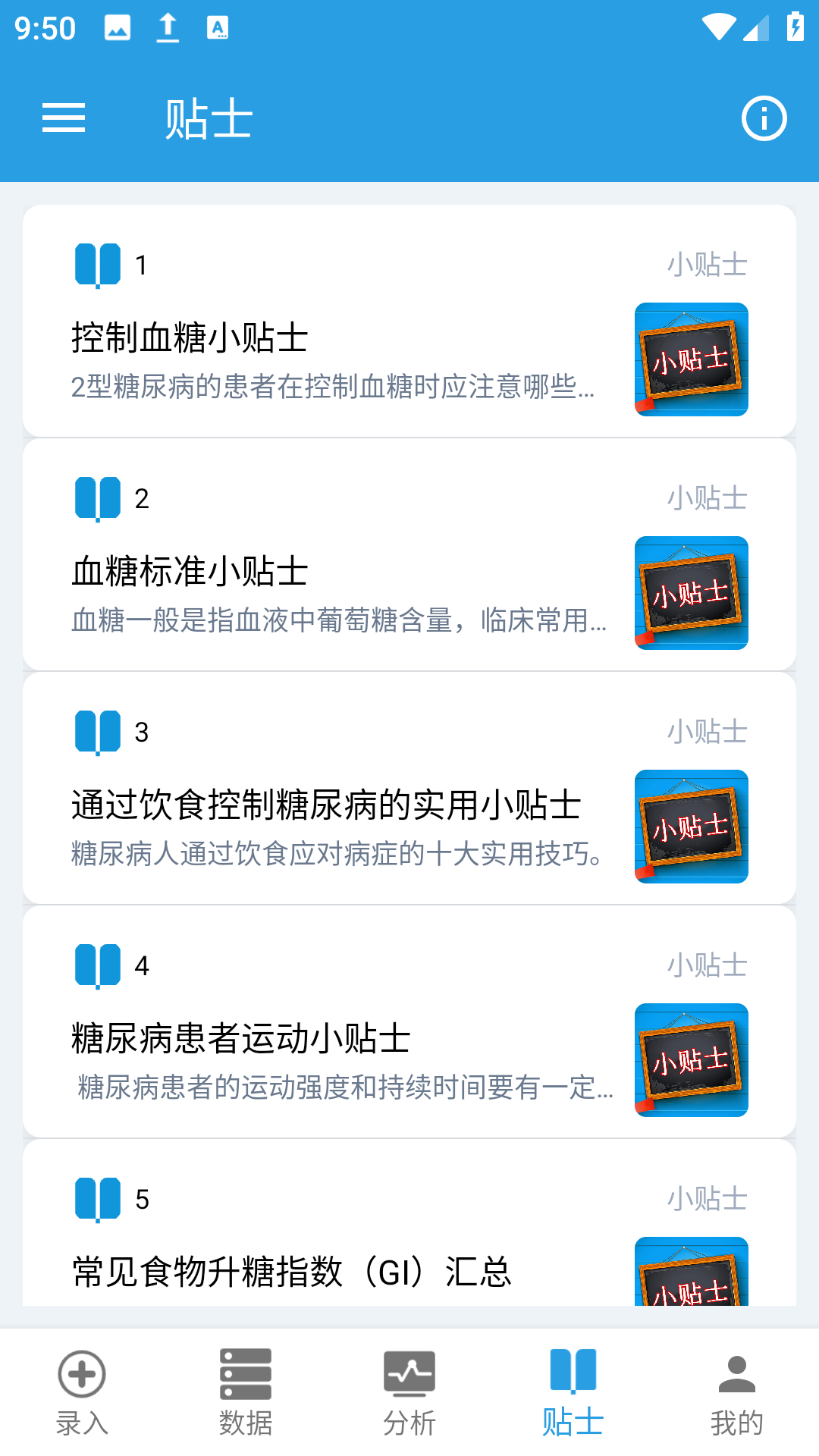The height and width of the screenshot is (1456, 819).
Task: Tap the book icon beside tip 3
Action: 96,733
